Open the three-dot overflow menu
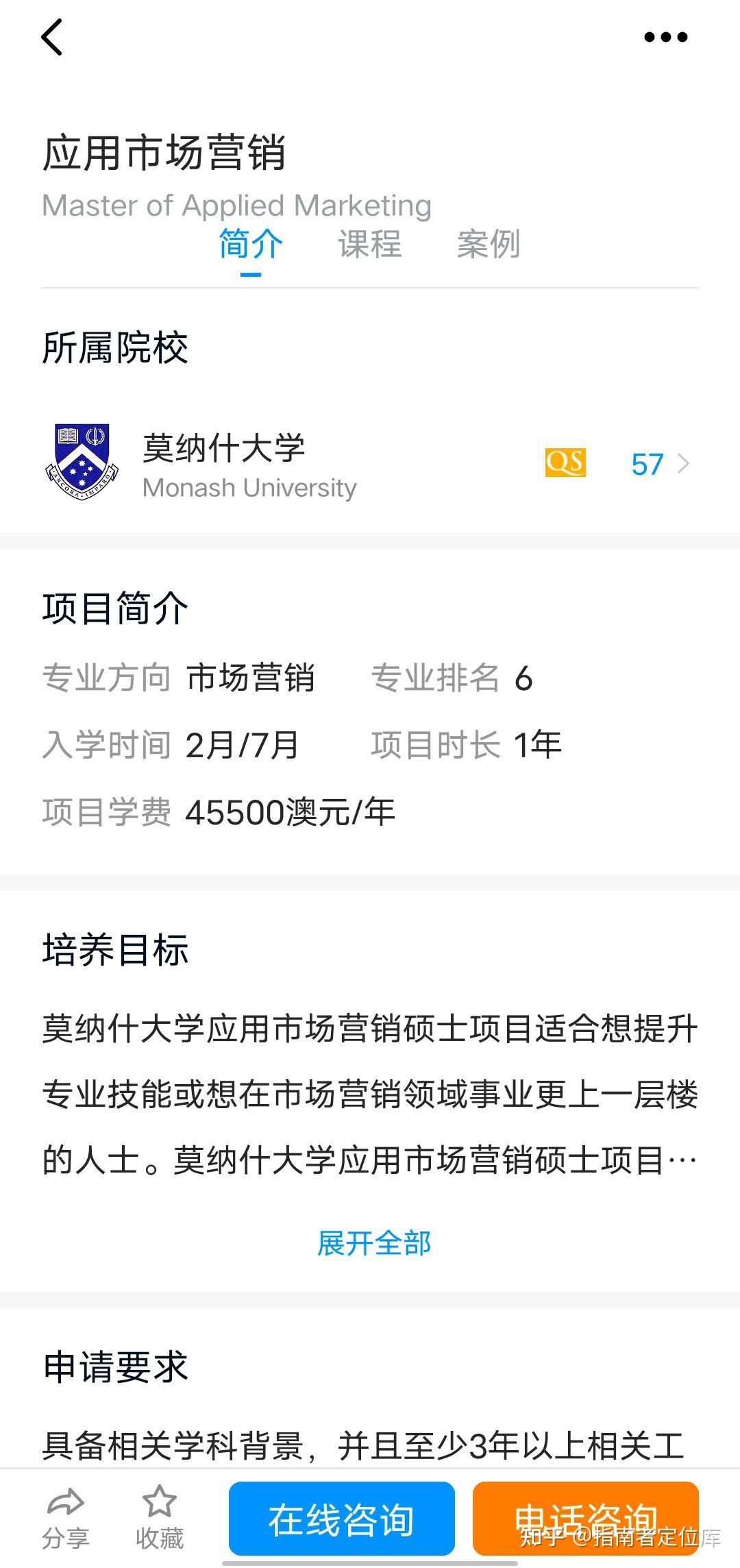740x1568 pixels. coord(665,37)
